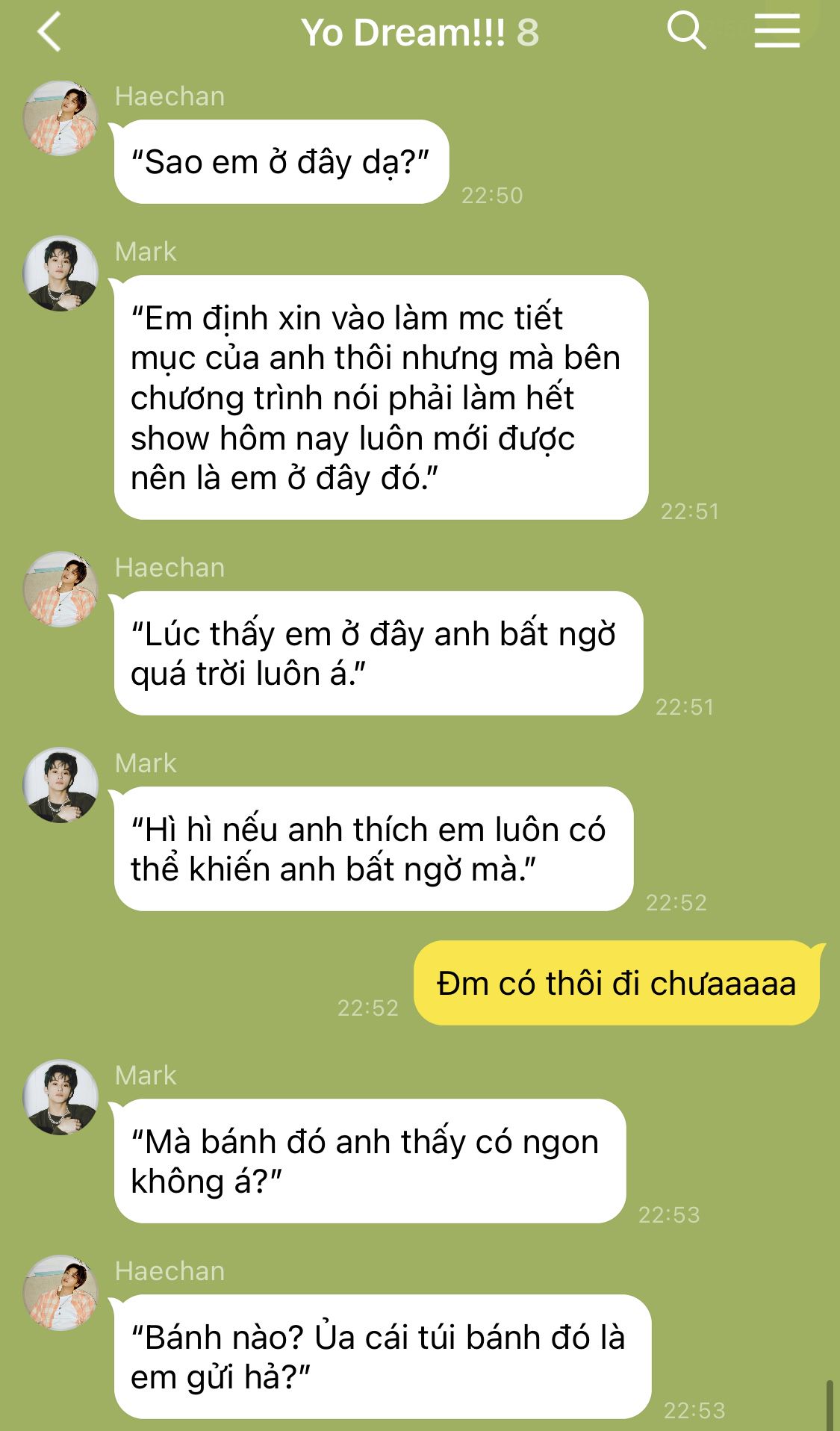Go back from Yo Dream!!! chat
The width and height of the screenshot is (840, 1431).
click(49, 33)
